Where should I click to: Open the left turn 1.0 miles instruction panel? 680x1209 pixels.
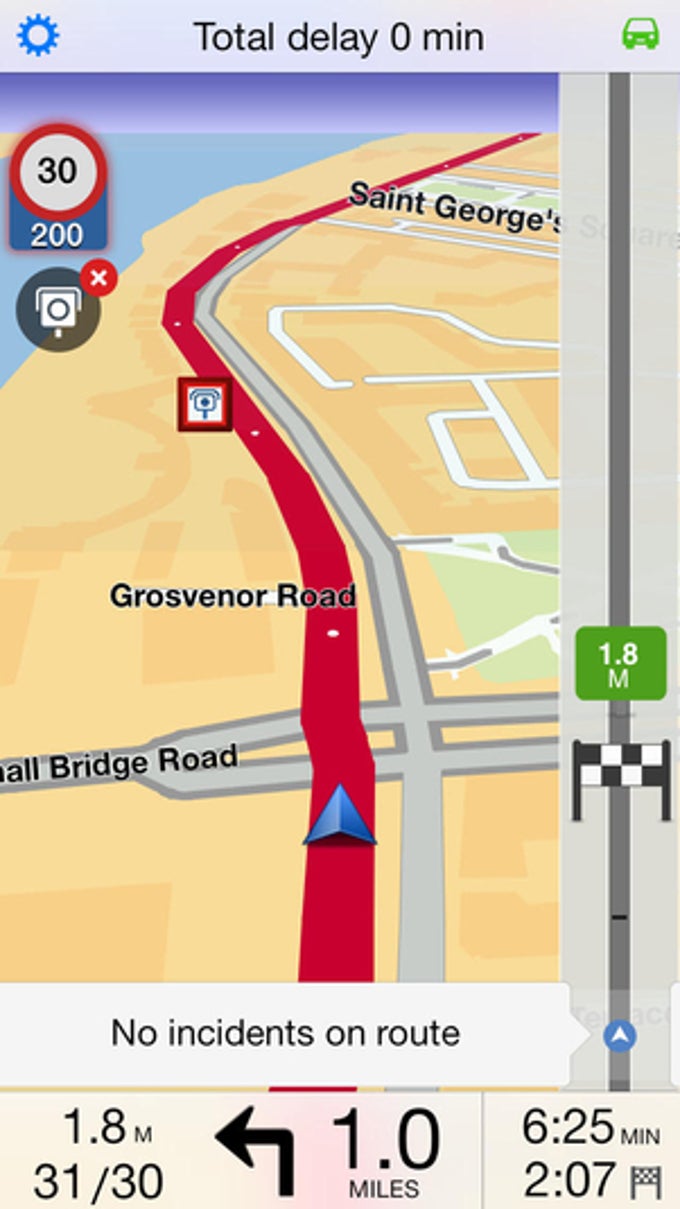(x=330, y=1150)
